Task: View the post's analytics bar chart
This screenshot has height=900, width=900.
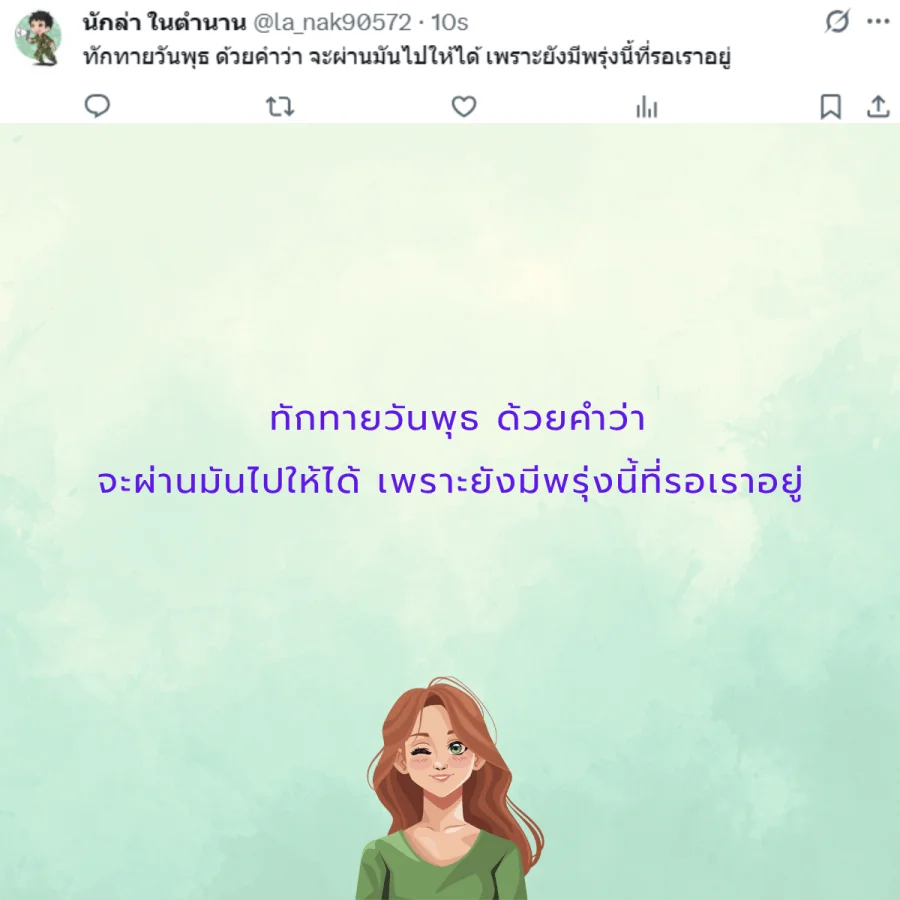Action: tap(647, 106)
